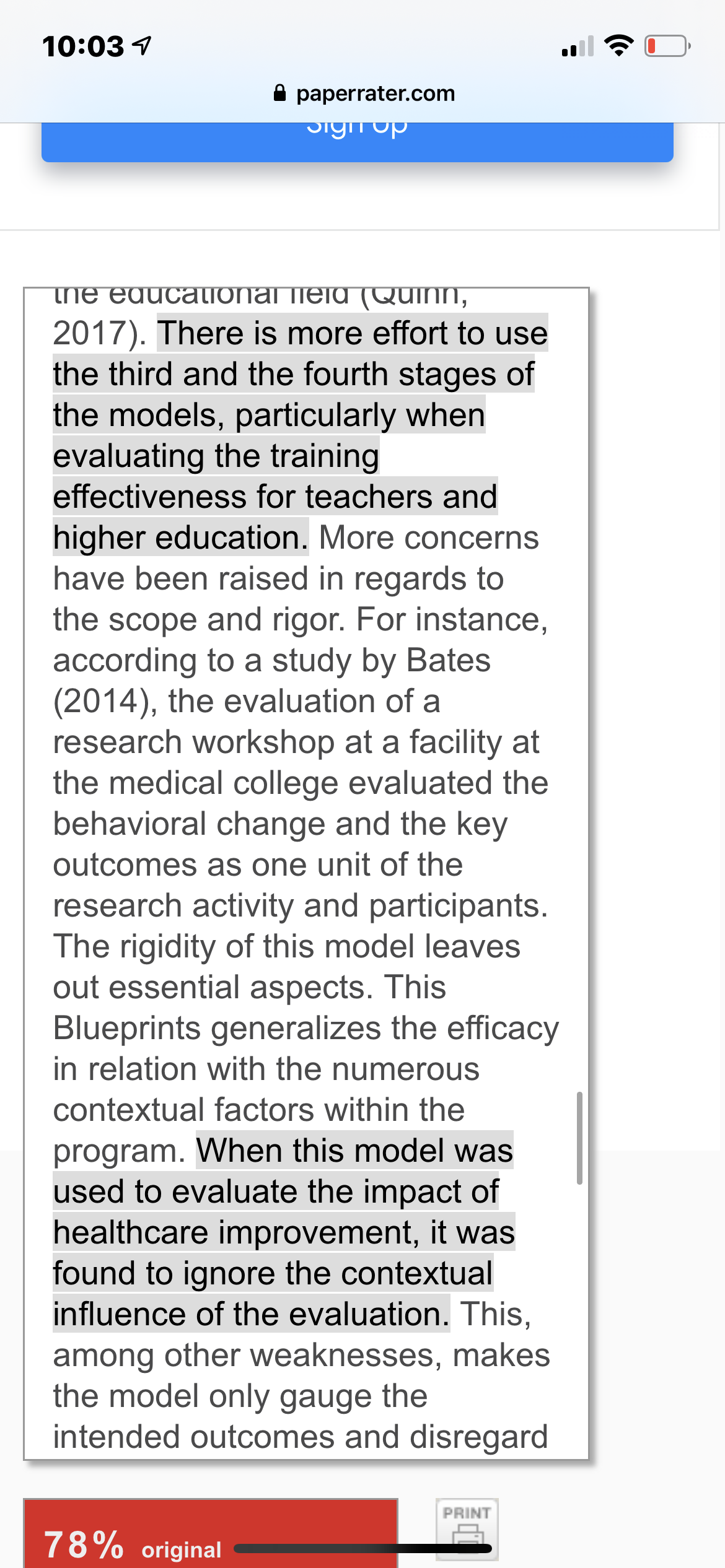The image size is (725, 1568).
Task: Print the originality report
Action: point(467,1529)
